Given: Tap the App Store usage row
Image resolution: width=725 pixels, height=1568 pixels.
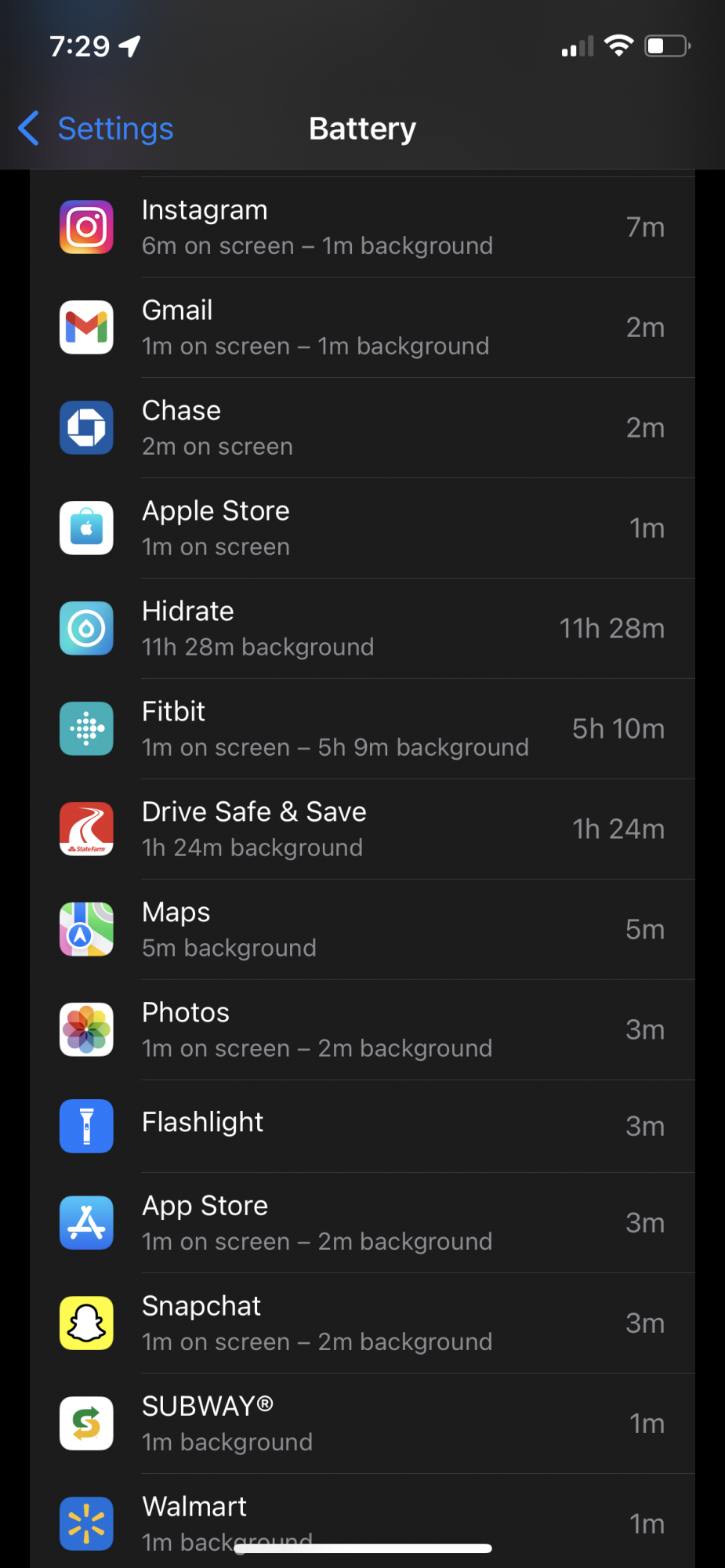Looking at the screenshot, I should point(362,1223).
